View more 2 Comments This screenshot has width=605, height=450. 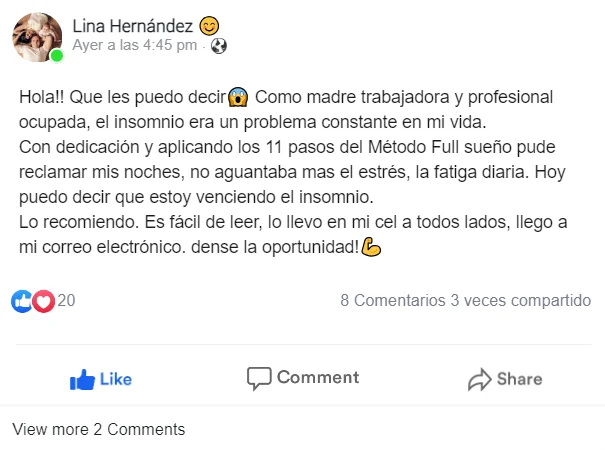point(99,429)
